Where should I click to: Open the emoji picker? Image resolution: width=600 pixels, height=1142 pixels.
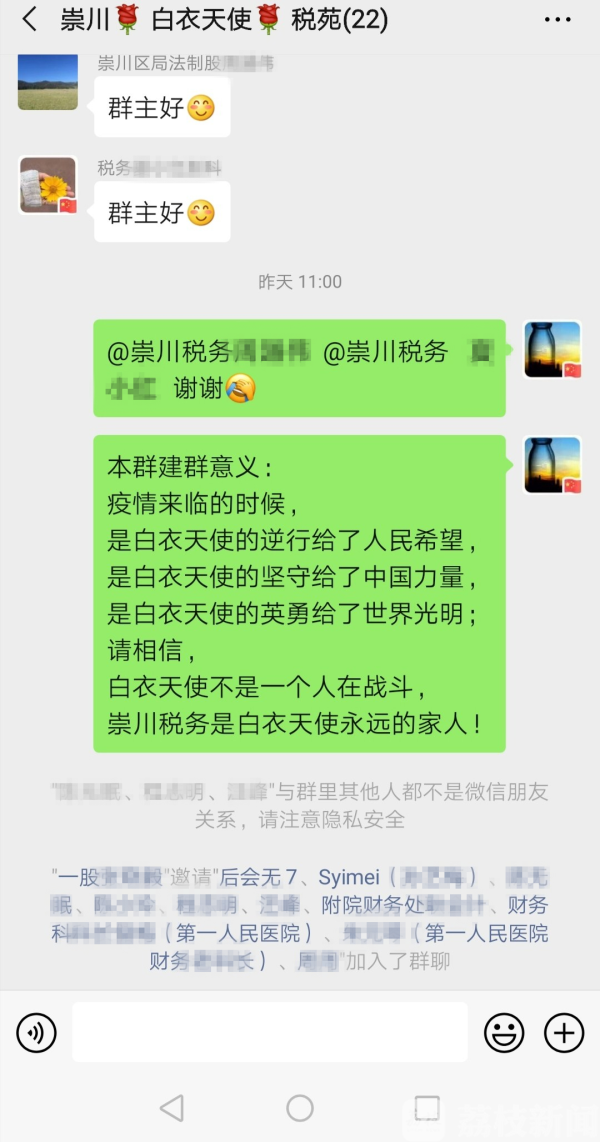click(504, 1032)
